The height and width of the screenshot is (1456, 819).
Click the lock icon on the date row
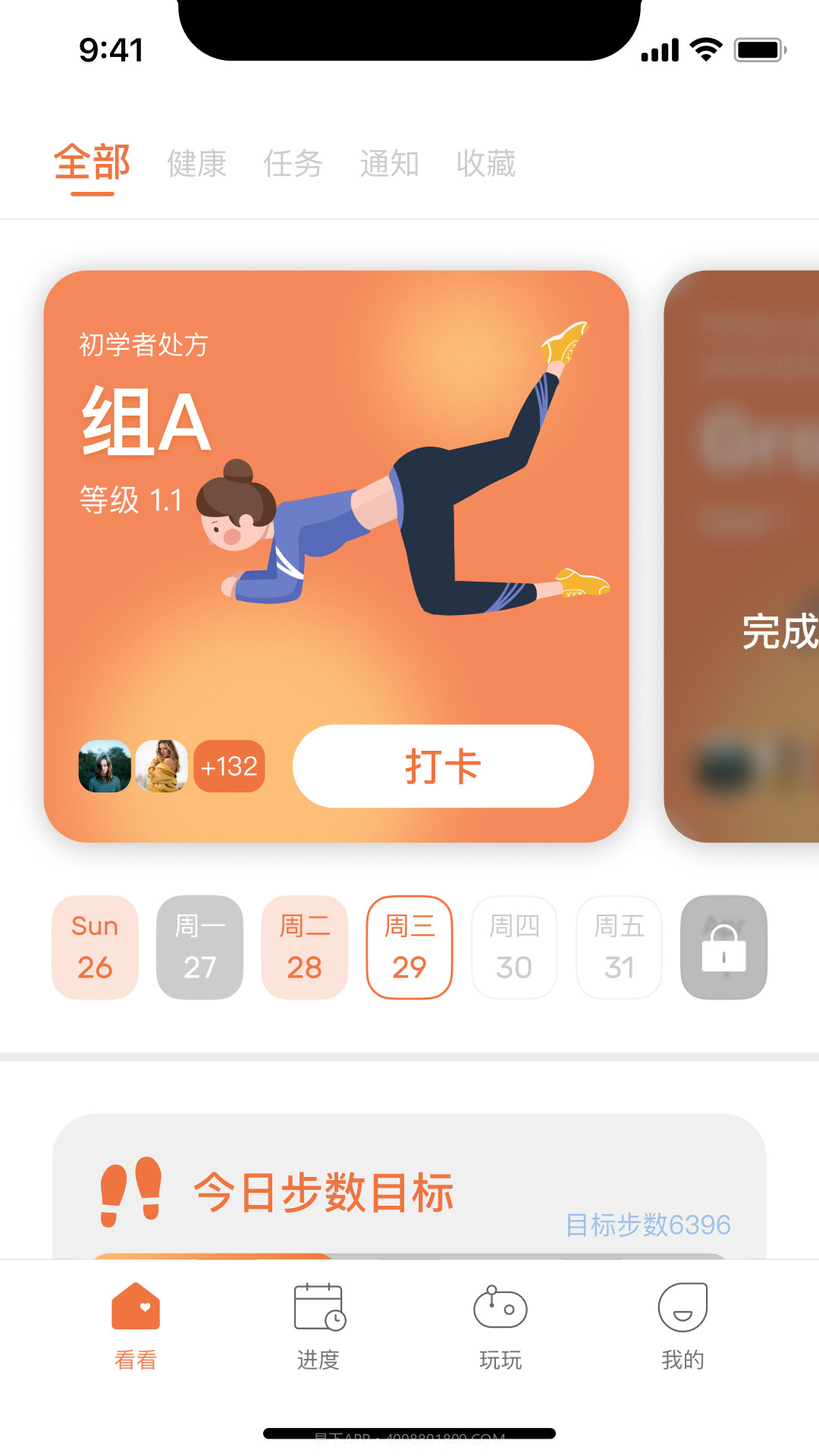tap(723, 948)
